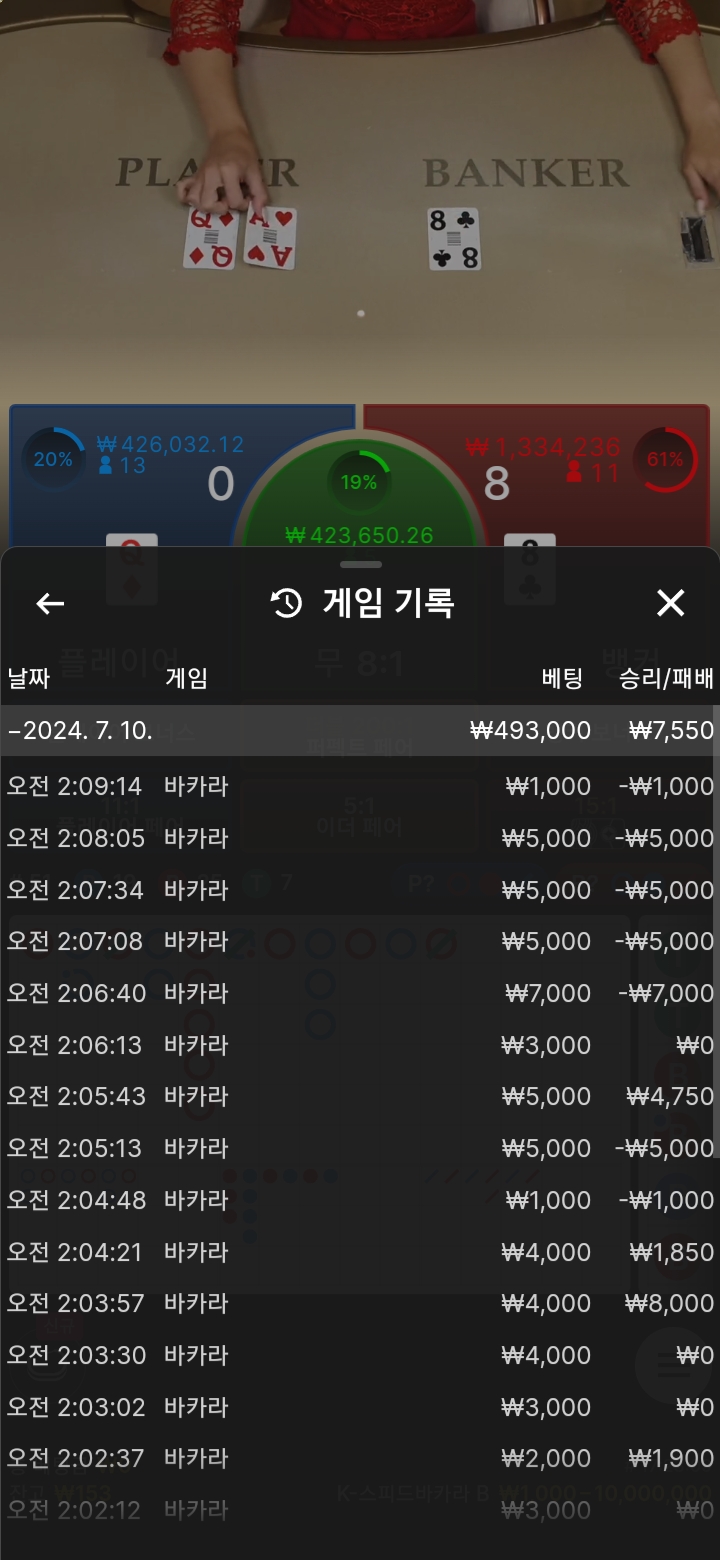The width and height of the screenshot is (720, 1560).
Task: Open the 오전 2:03:02 baccarat record
Action: click(x=360, y=1407)
